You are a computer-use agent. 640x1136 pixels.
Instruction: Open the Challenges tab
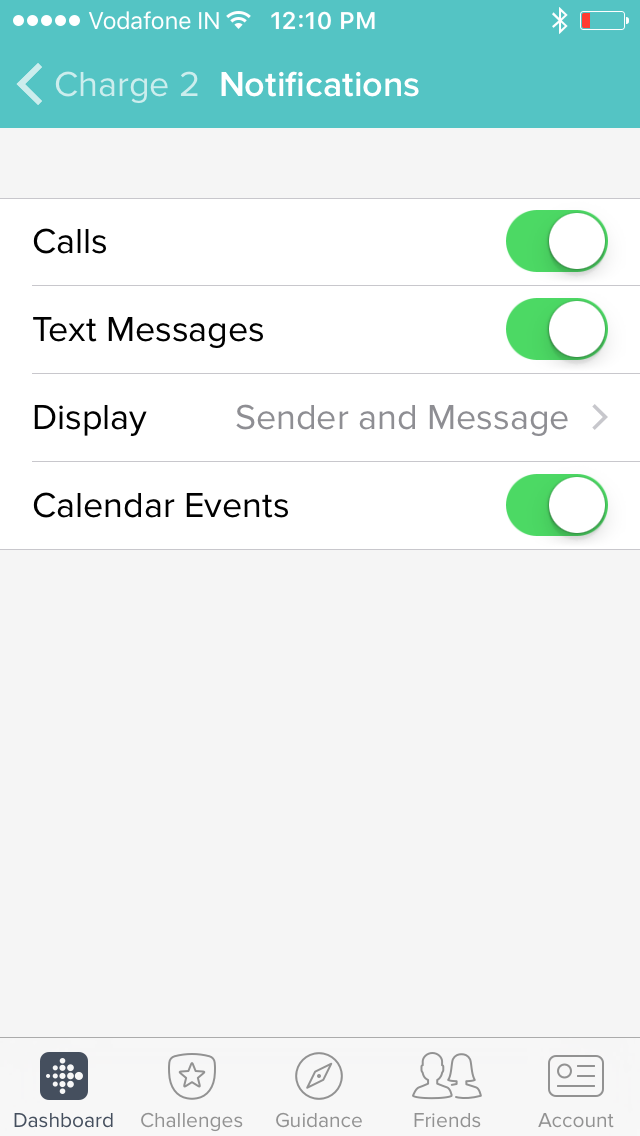point(191,1090)
